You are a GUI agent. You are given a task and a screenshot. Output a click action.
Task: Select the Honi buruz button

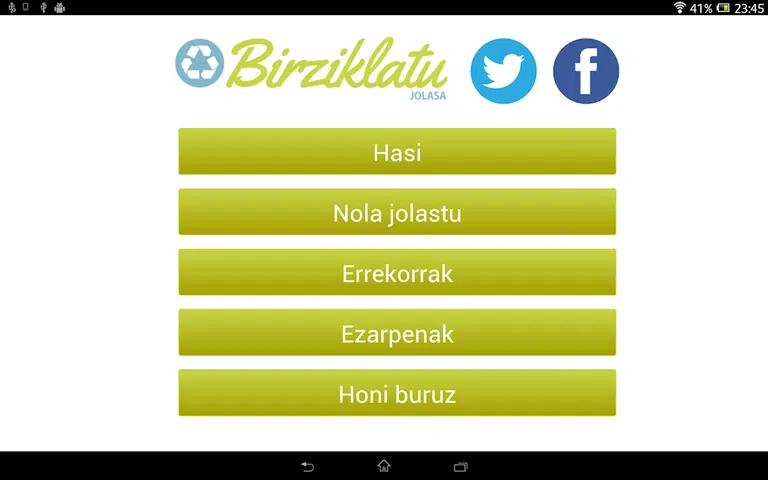(x=397, y=393)
